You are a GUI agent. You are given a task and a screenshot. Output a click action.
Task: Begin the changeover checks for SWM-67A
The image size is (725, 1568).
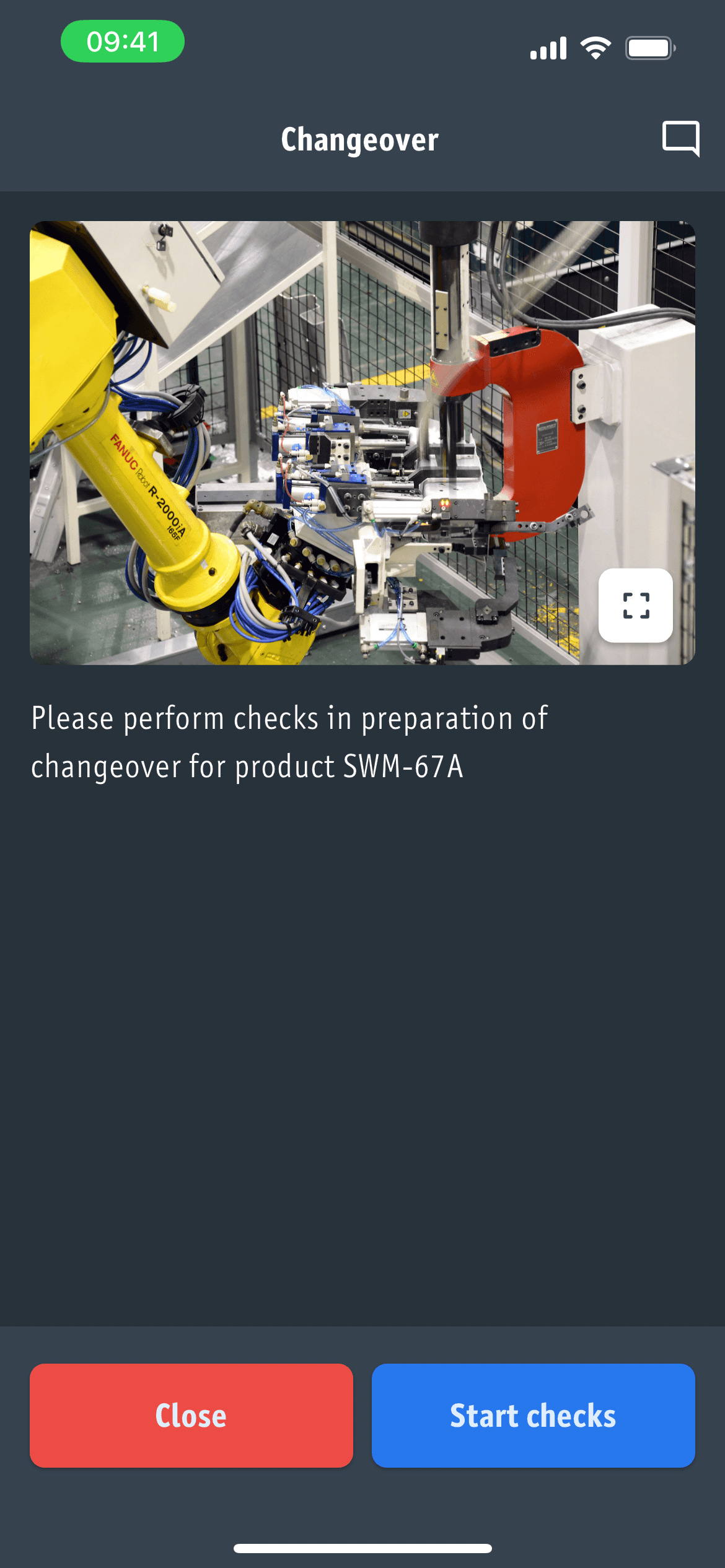point(534,1416)
